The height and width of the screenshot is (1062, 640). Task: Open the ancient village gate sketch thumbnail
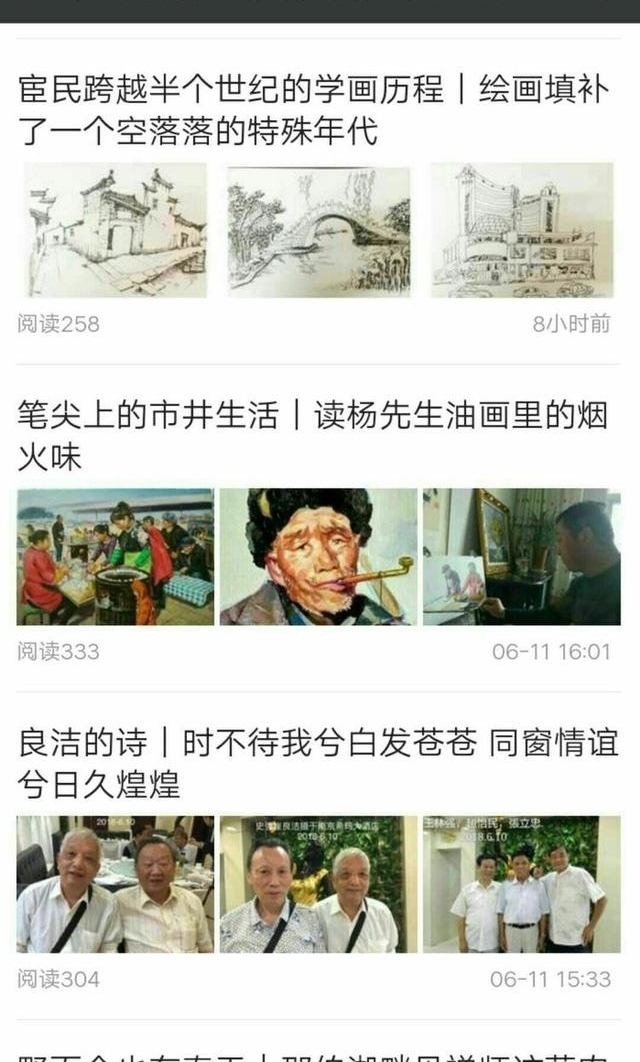pyautogui.click(x=116, y=230)
